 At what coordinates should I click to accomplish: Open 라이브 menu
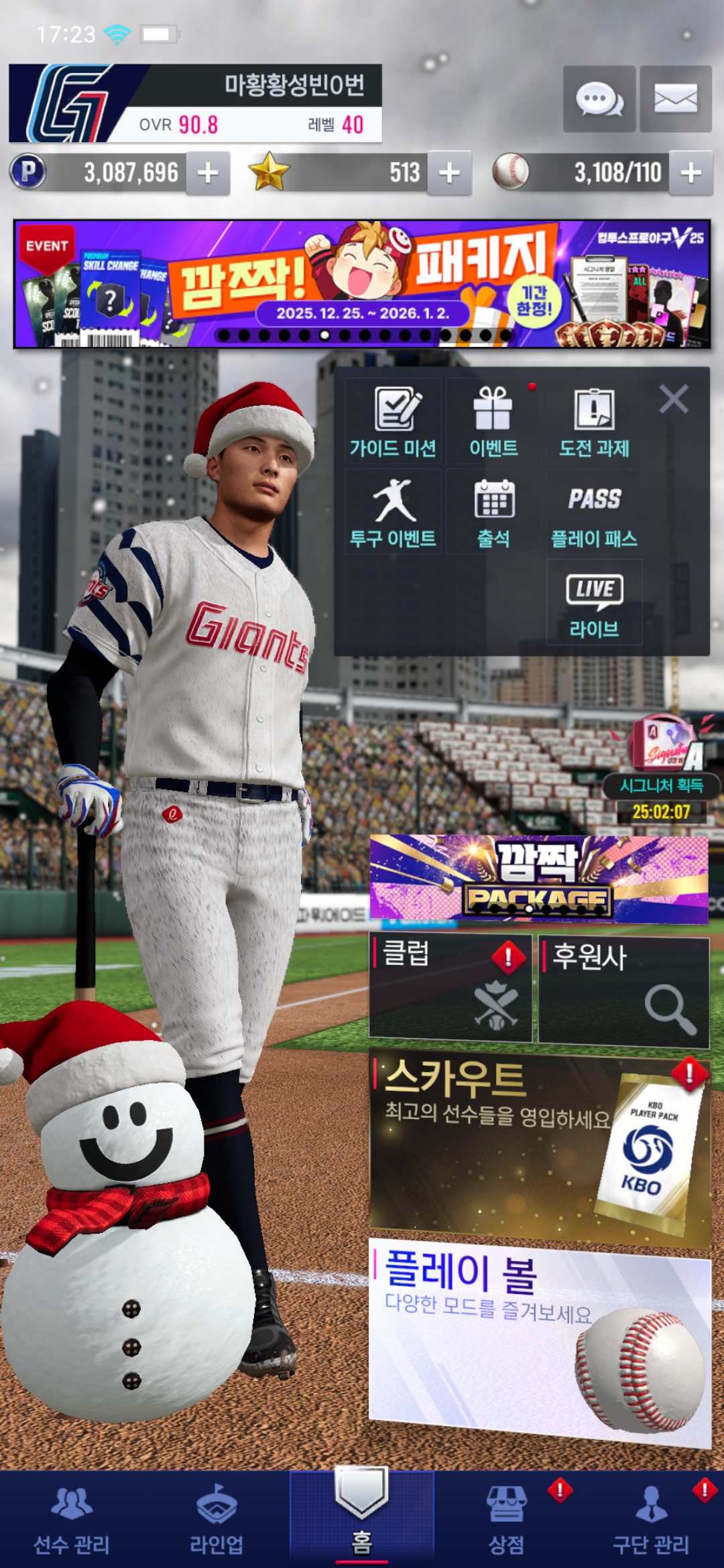point(594,603)
